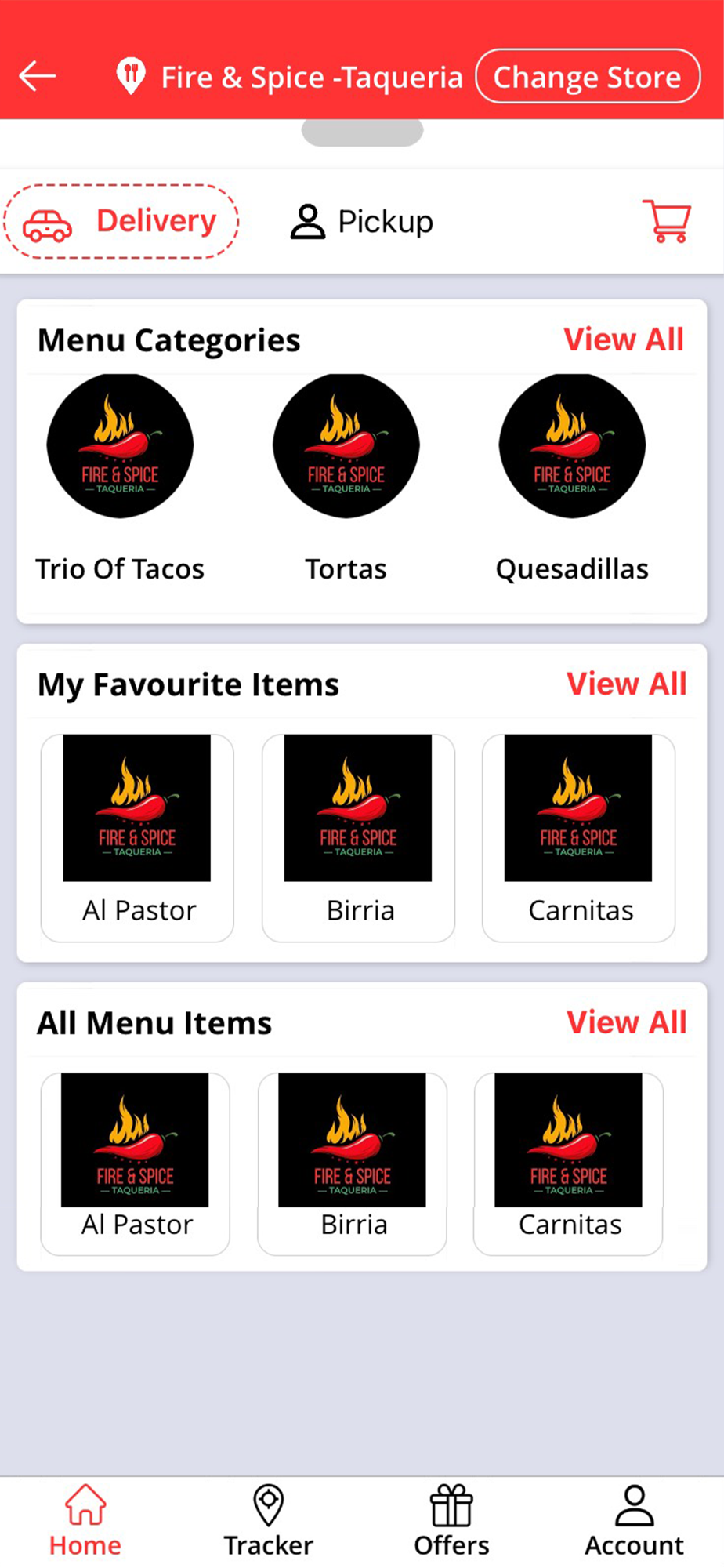724x1568 pixels.
Task: Switch to the Account tab
Action: coord(634,1521)
